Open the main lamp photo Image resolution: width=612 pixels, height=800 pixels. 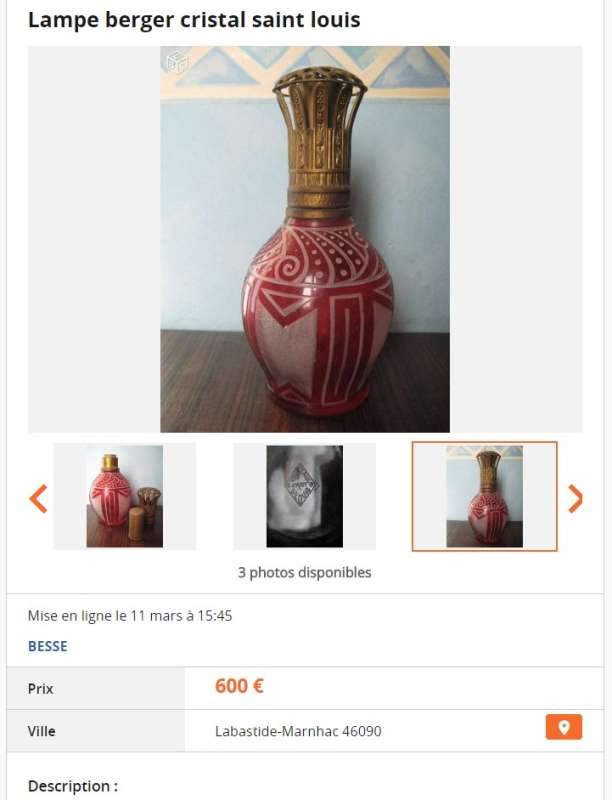click(304, 238)
